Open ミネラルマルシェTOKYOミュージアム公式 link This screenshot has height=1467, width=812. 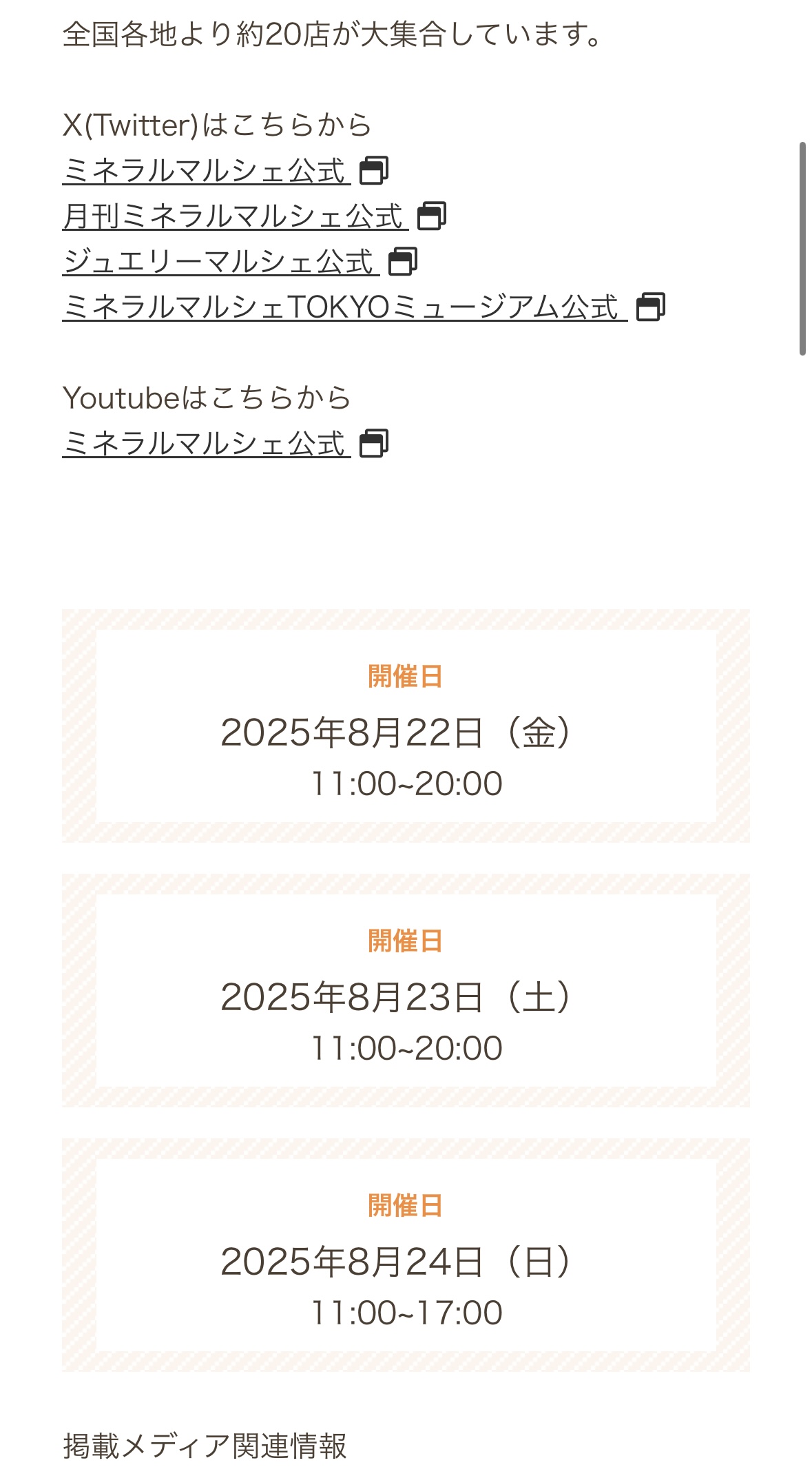coord(344,307)
